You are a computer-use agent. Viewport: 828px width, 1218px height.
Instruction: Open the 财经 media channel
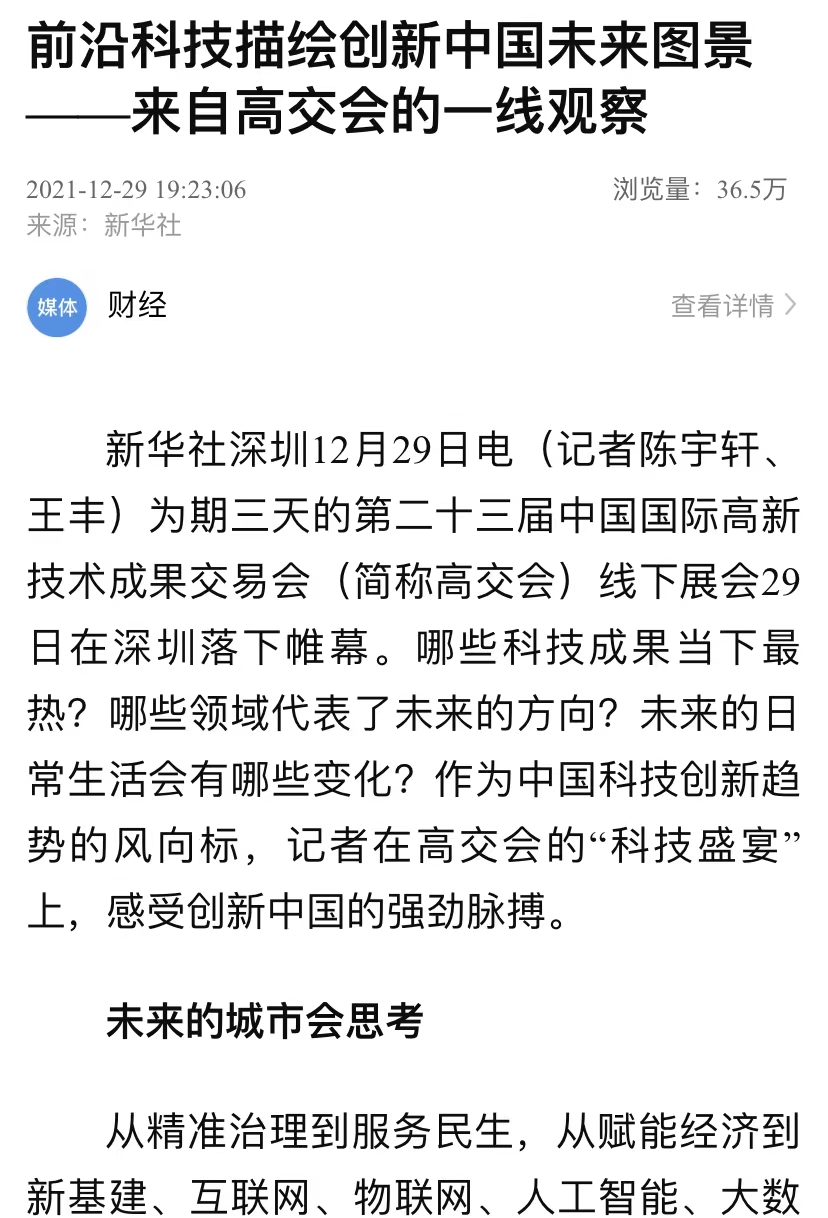click(x=136, y=305)
